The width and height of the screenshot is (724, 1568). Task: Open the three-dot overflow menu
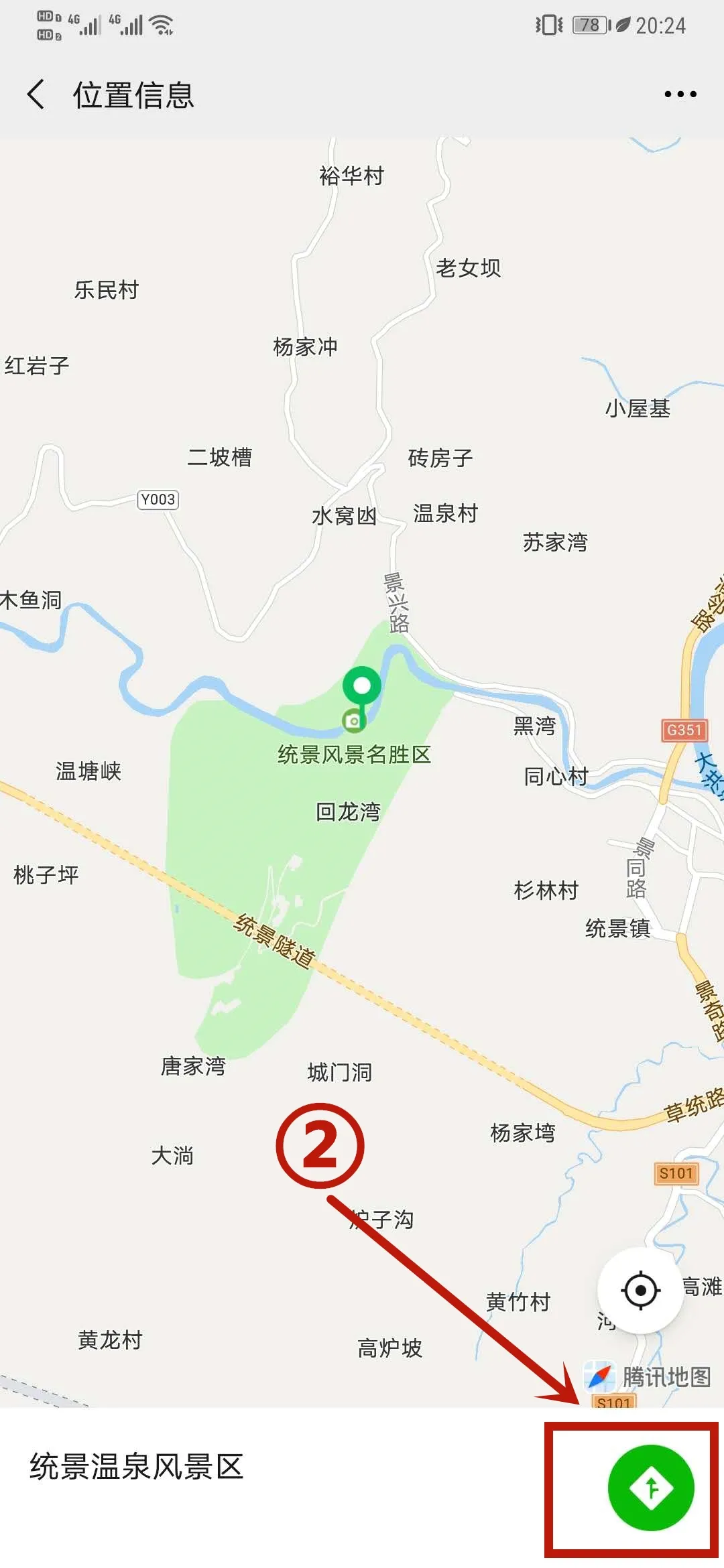[680, 94]
